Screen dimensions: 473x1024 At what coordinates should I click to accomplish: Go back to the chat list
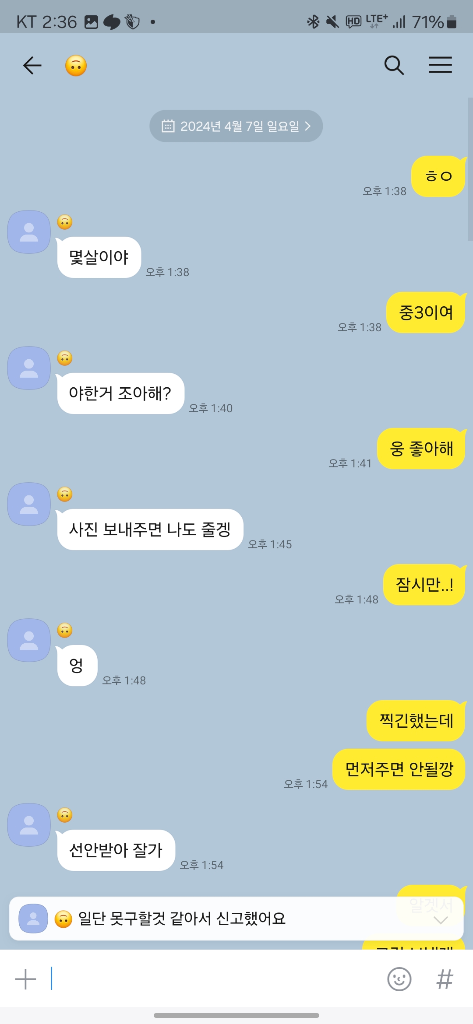click(32, 65)
